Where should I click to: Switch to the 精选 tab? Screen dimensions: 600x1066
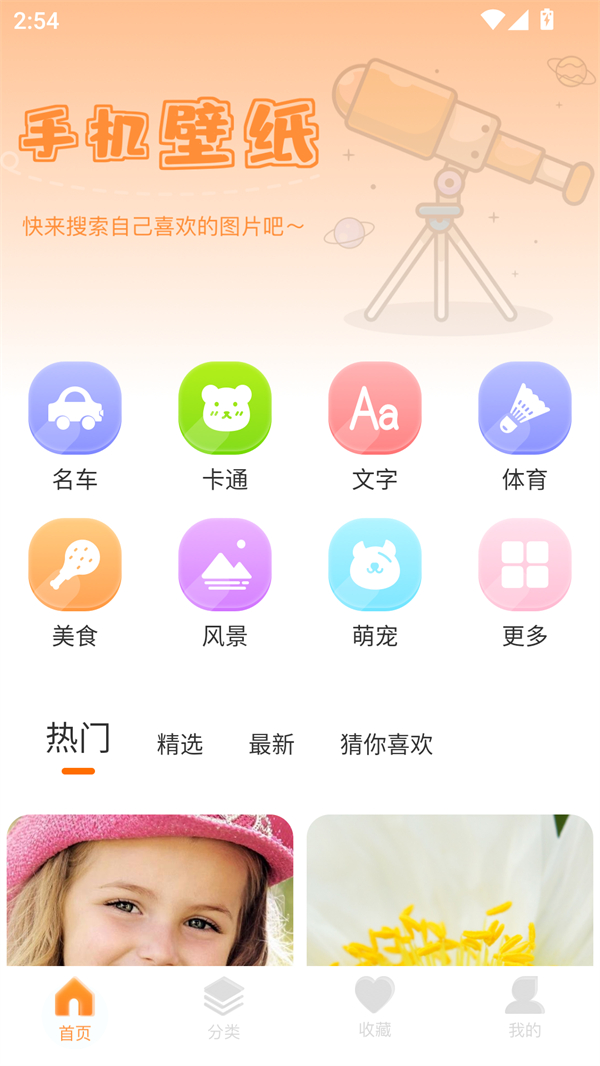click(180, 744)
